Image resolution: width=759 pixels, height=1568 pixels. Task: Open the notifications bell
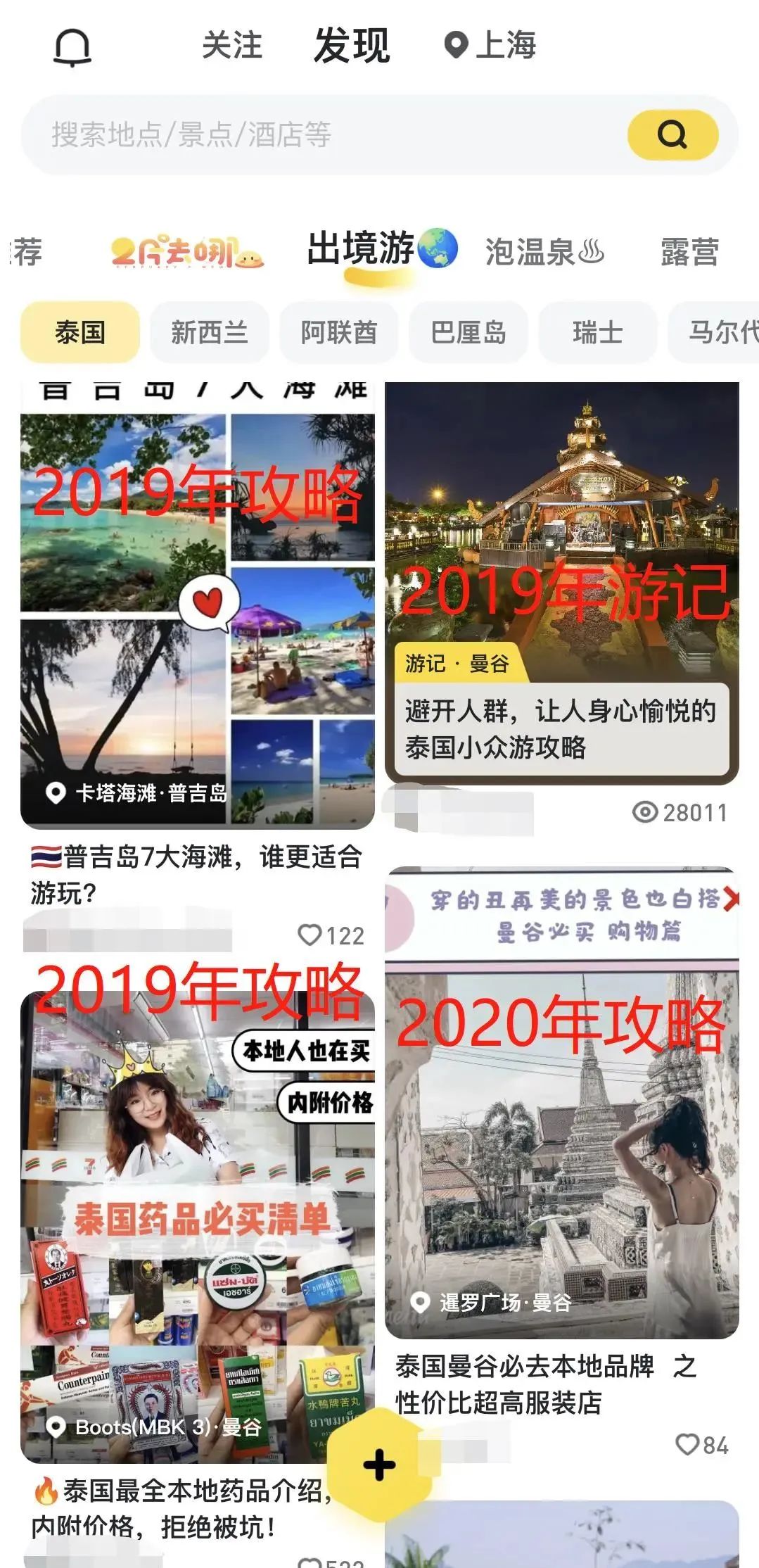72,47
